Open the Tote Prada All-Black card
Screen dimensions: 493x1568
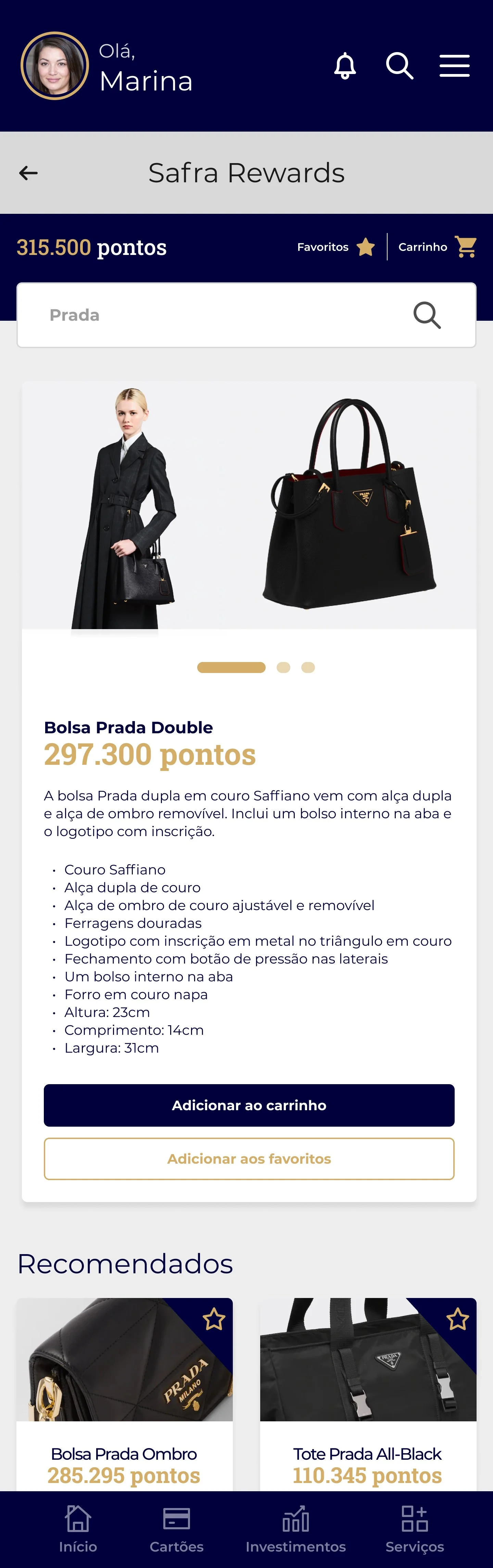point(368,1395)
